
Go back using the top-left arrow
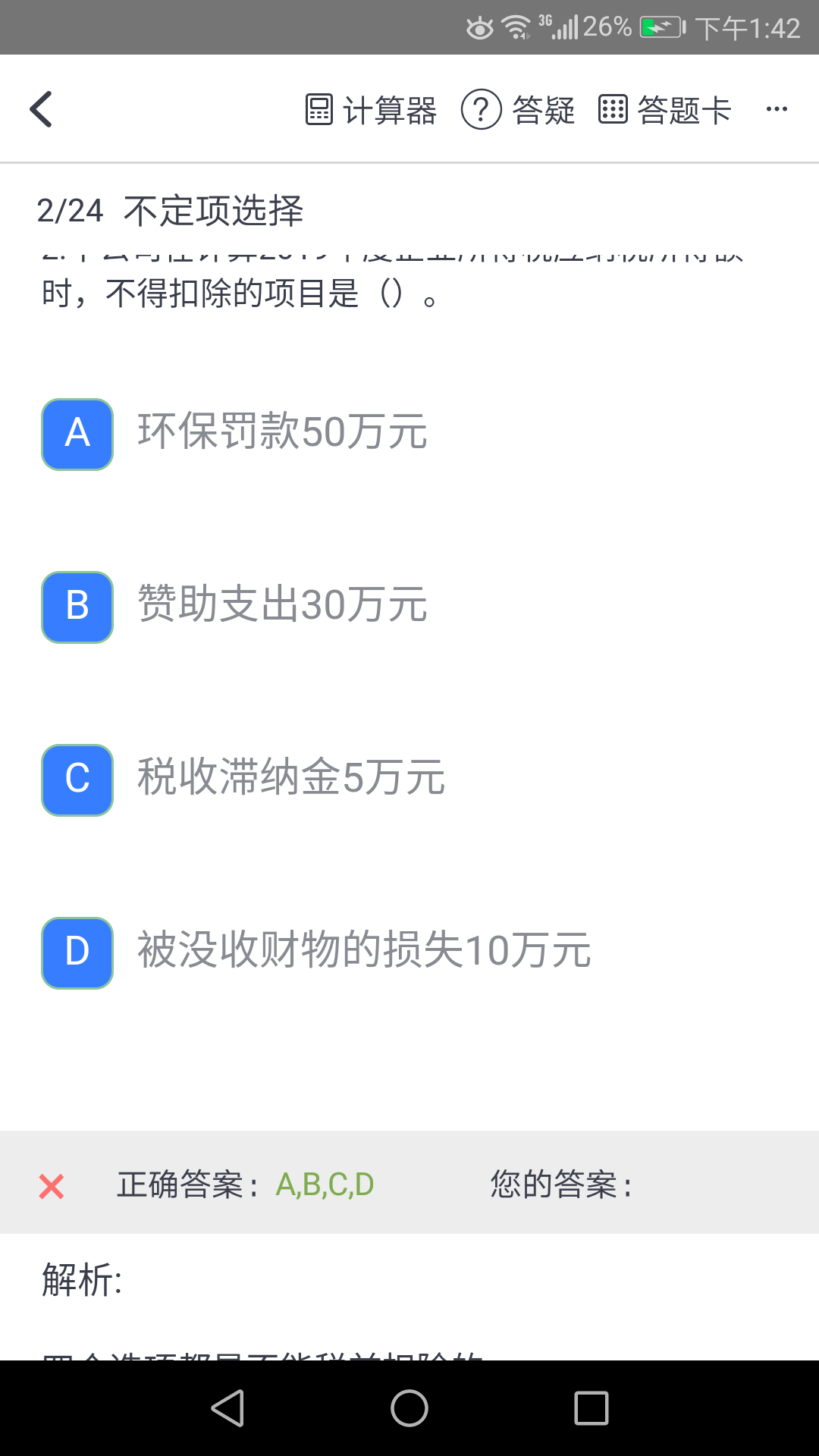click(x=42, y=109)
